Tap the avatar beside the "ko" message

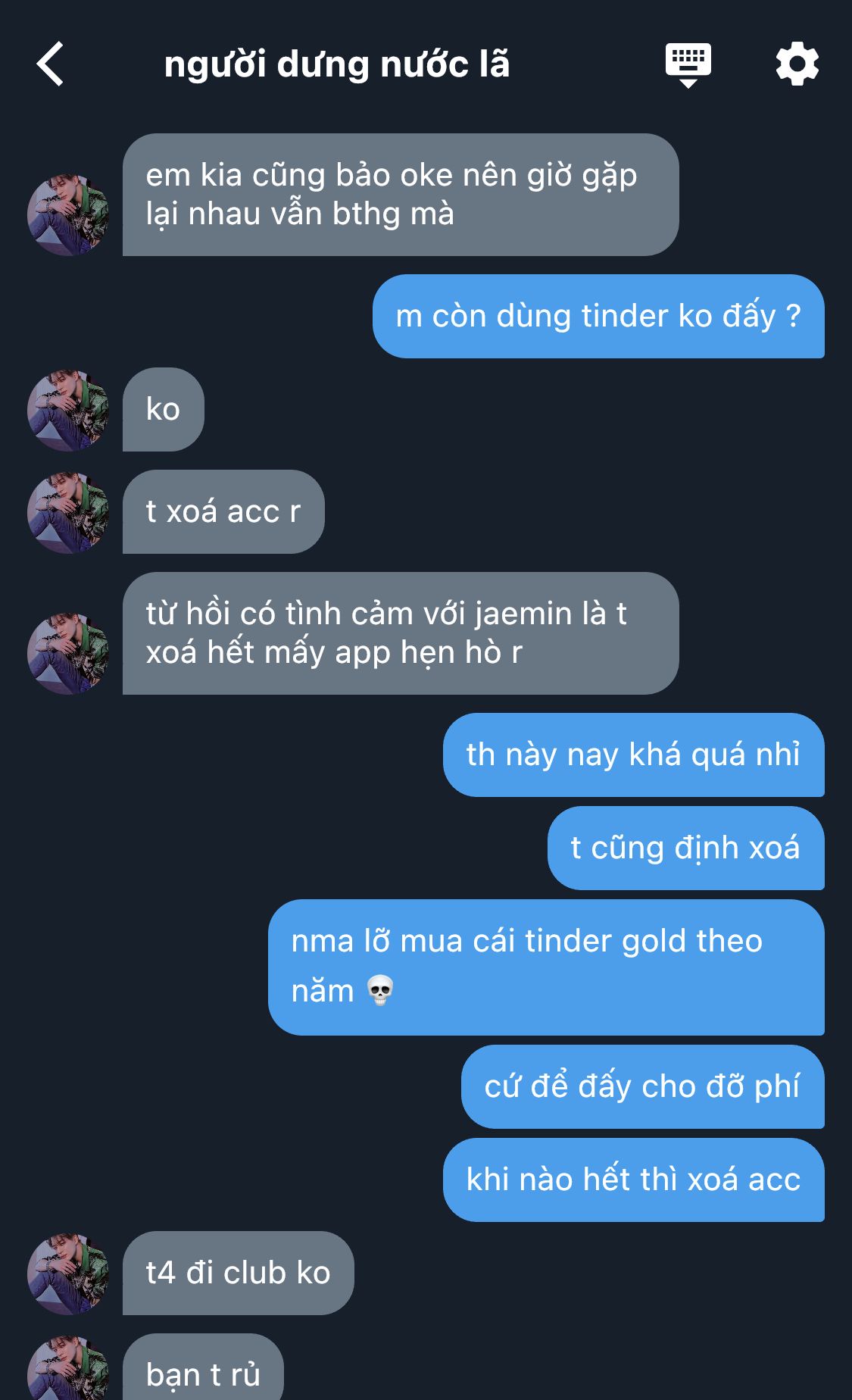[x=68, y=410]
